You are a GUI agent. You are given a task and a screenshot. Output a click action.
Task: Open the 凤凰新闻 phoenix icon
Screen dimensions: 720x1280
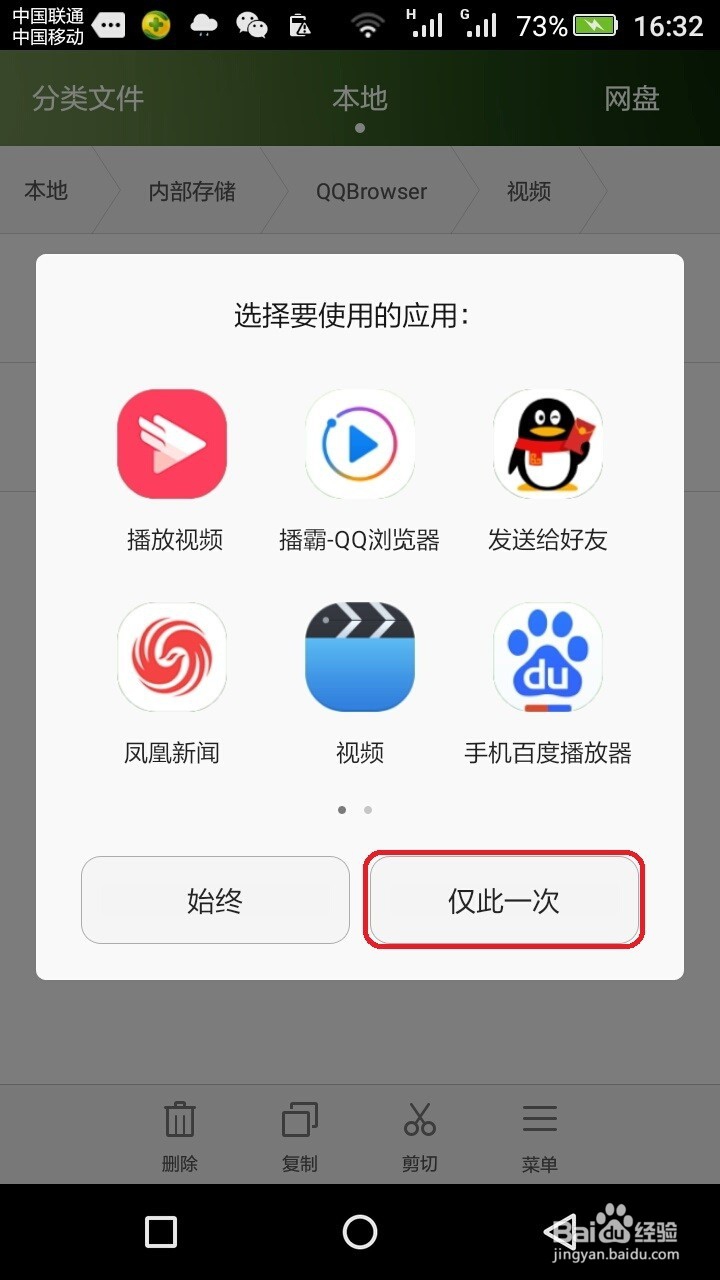click(172, 657)
